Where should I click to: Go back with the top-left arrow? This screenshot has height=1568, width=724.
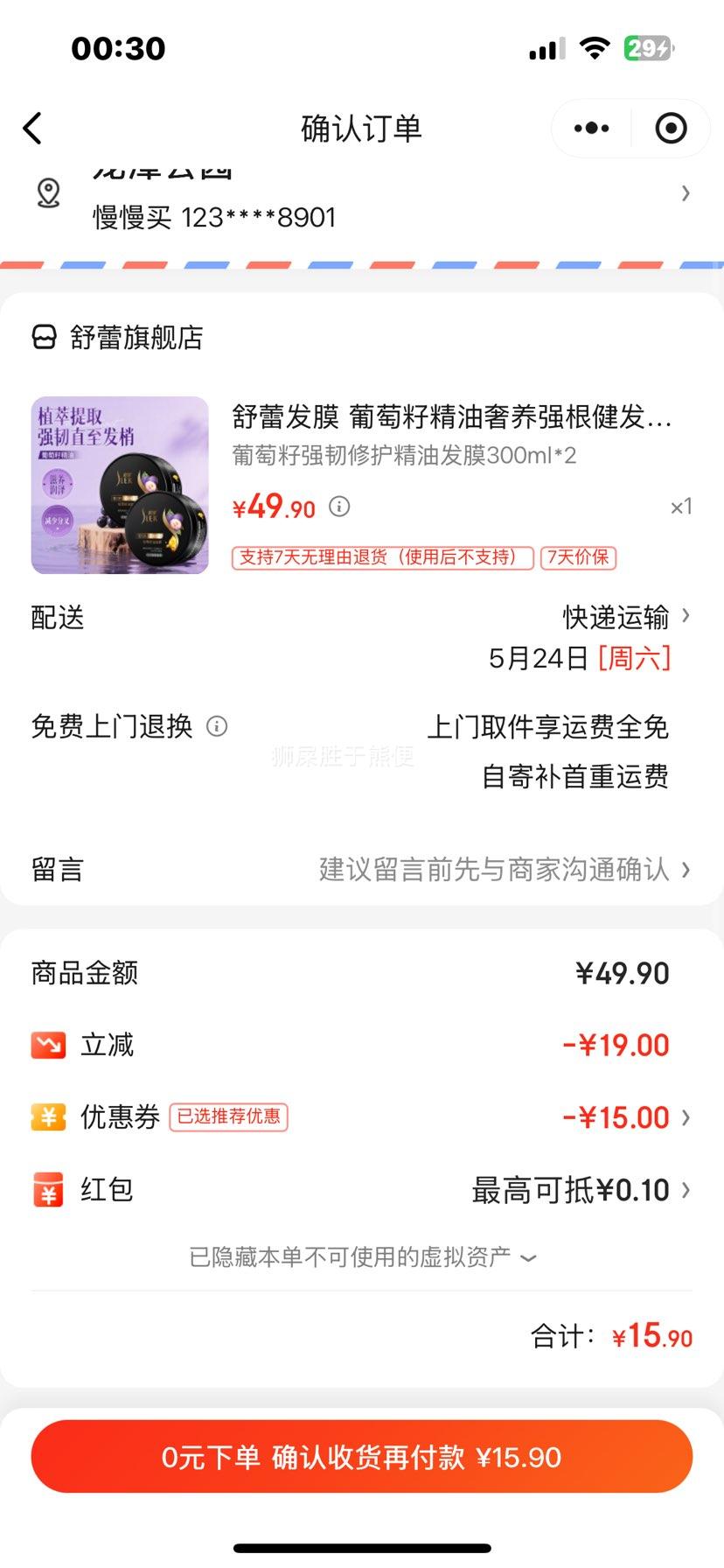click(x=32, y=128)
